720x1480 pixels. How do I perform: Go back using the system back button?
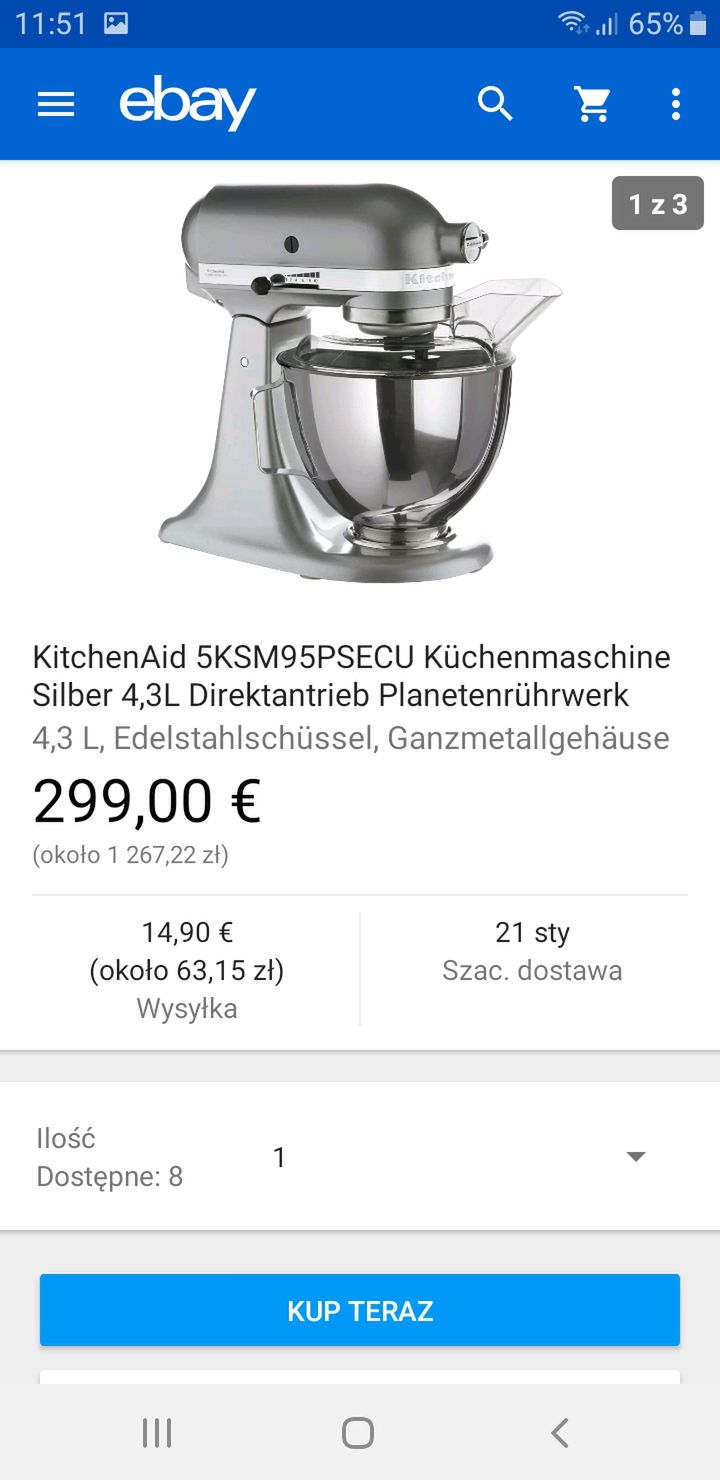[x=560, y=1433]
